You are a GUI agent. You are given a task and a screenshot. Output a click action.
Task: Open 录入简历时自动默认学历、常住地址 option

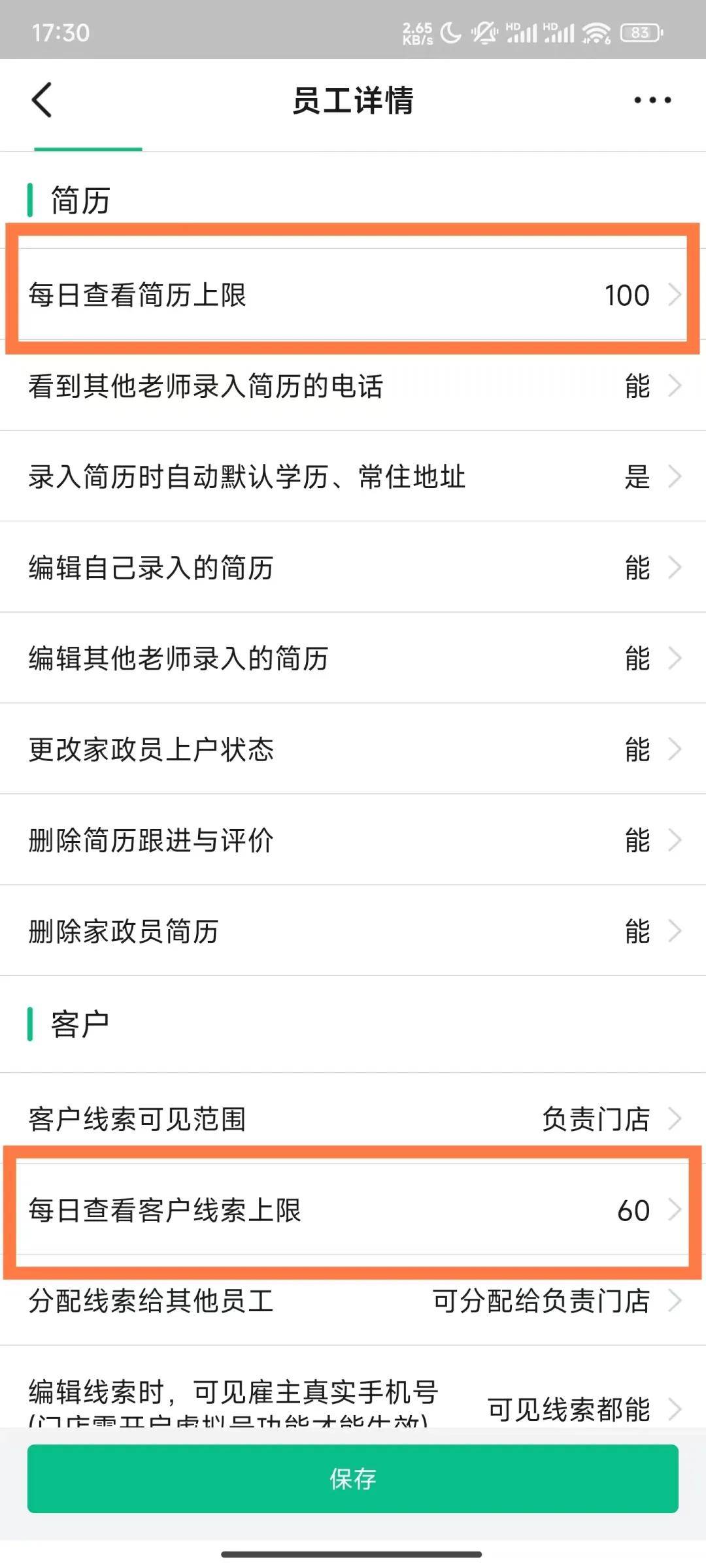pos(353,476)
